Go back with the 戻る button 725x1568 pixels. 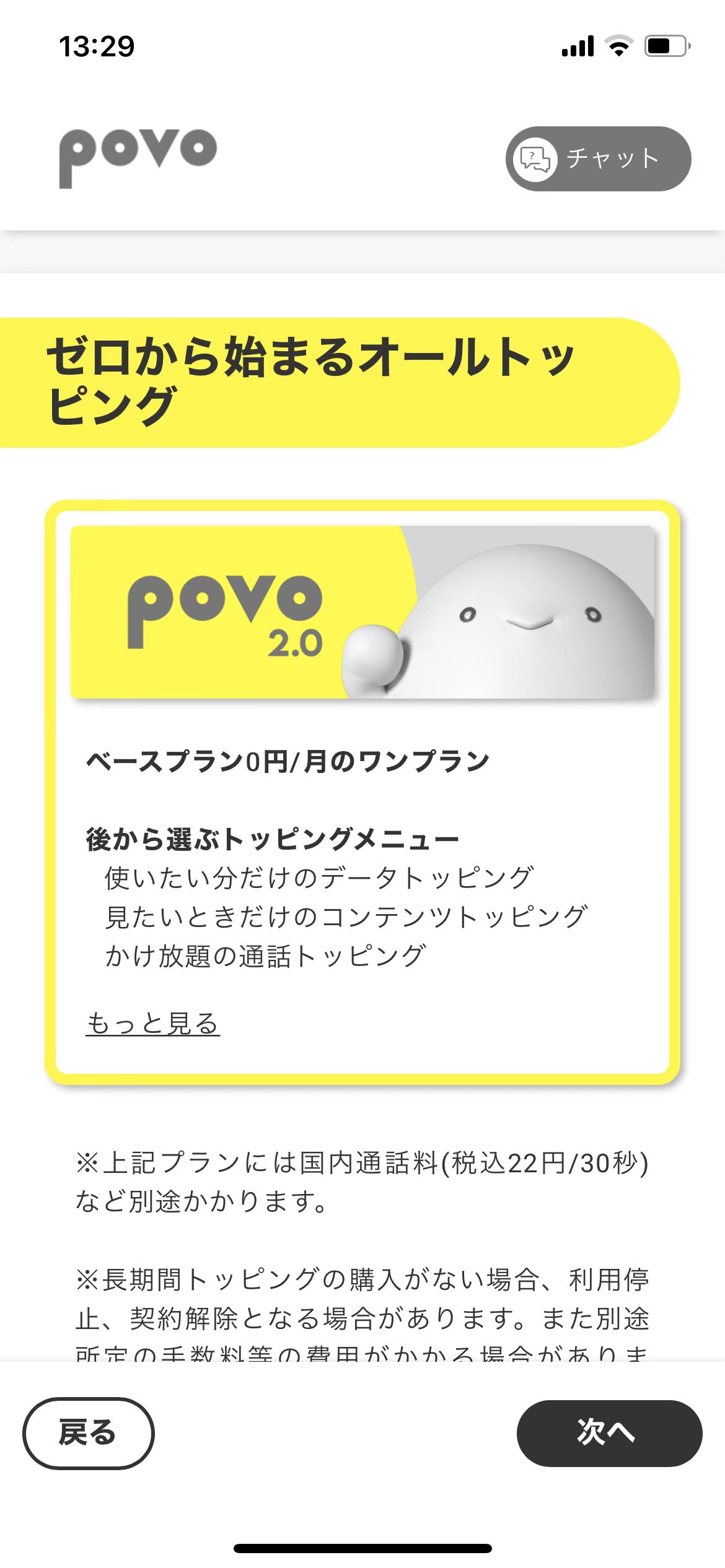tap(88, 1433)
